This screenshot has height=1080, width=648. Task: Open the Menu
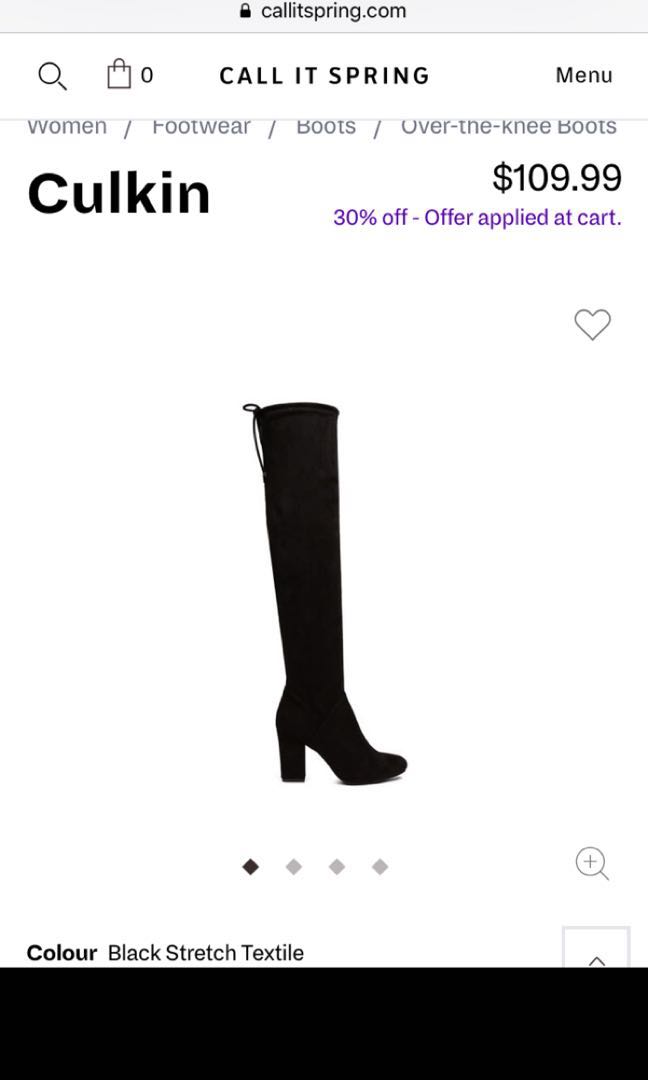(583, 75)
